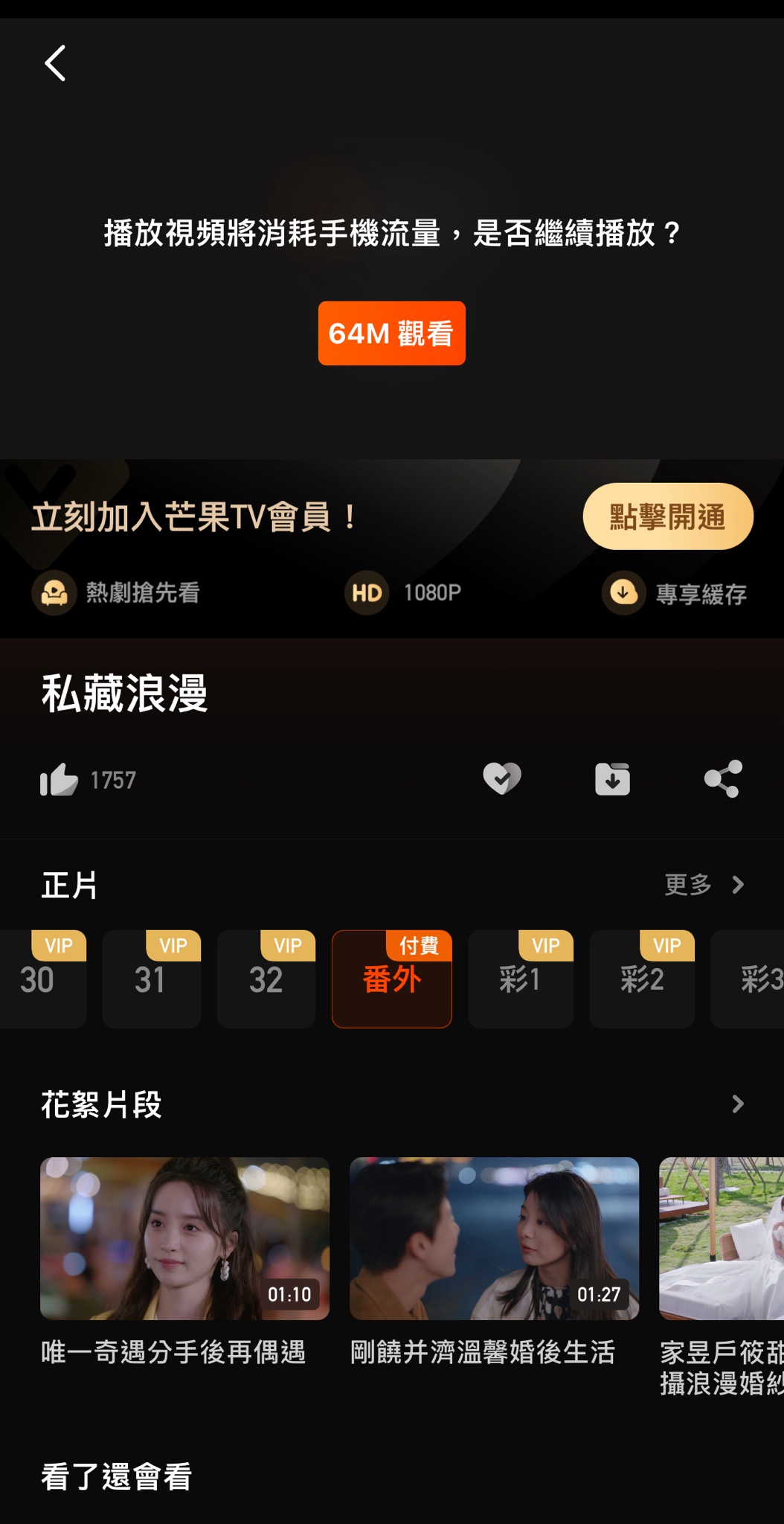The height and width of the screenshot is (1524, 784).
Task: Expand the 花絮片段 section using its arrow
Action: [737, 1104]
